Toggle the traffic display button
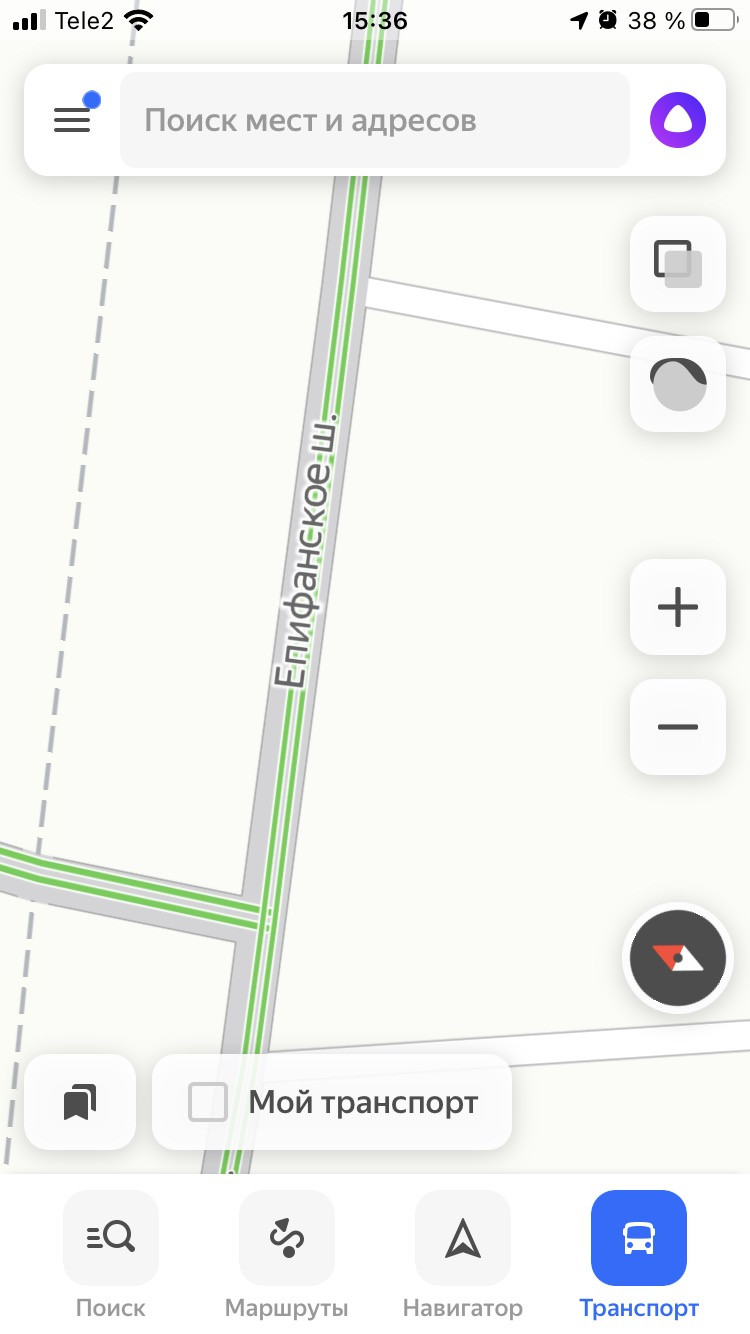This screenshot has width=750, height=1334. pyautogui.click(x=677, y=385)
